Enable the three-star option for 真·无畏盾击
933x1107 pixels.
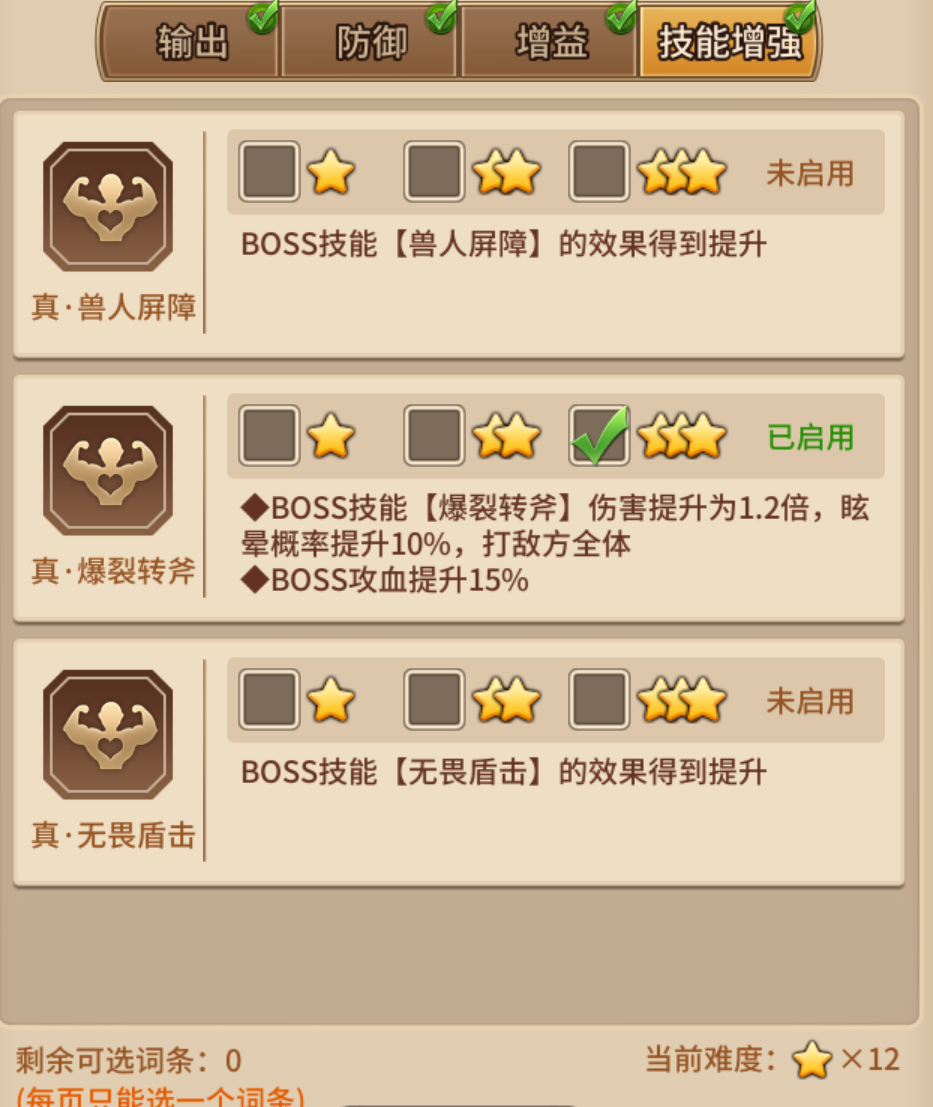pos(599,700)
